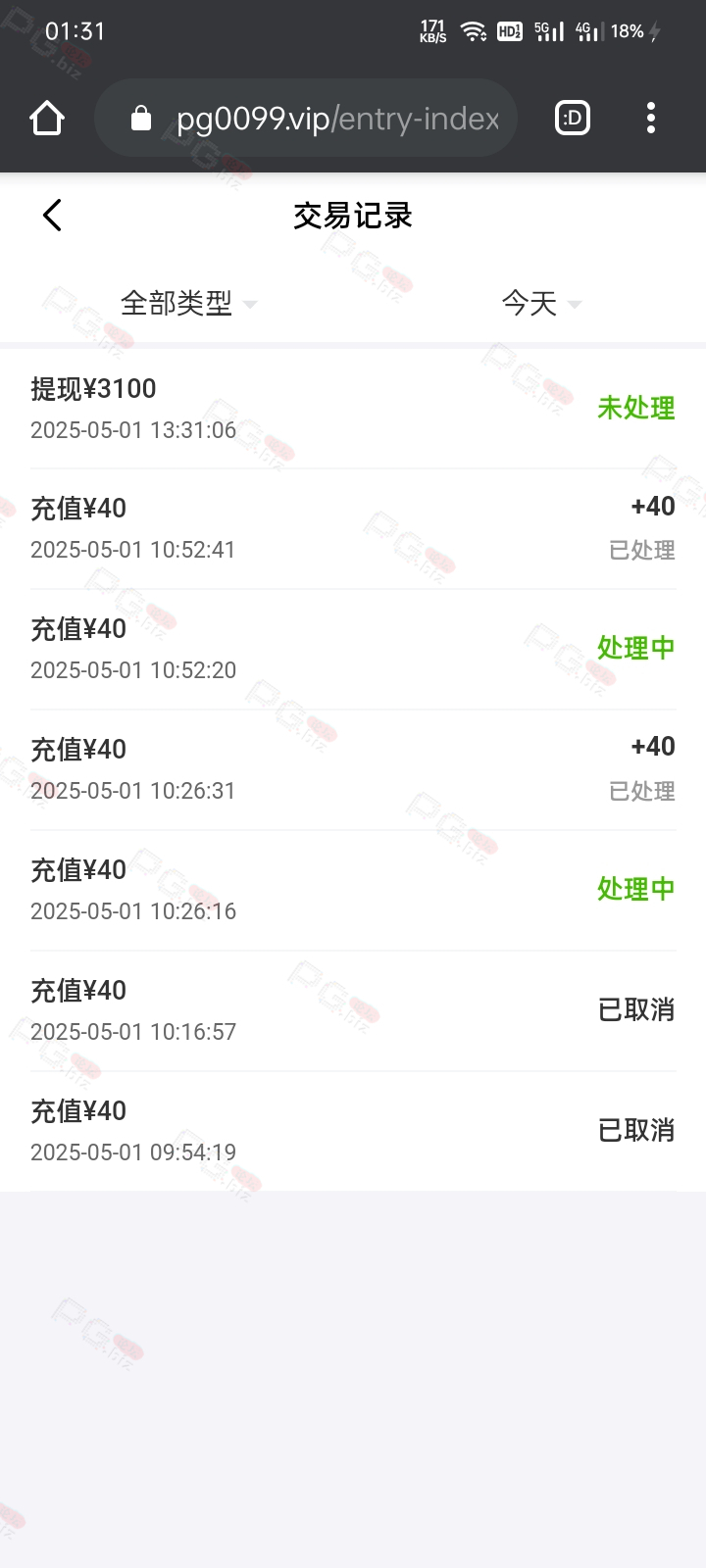706x1568 pixels.
Task: Expand the 今天 date filter
Action: (541, 304)
